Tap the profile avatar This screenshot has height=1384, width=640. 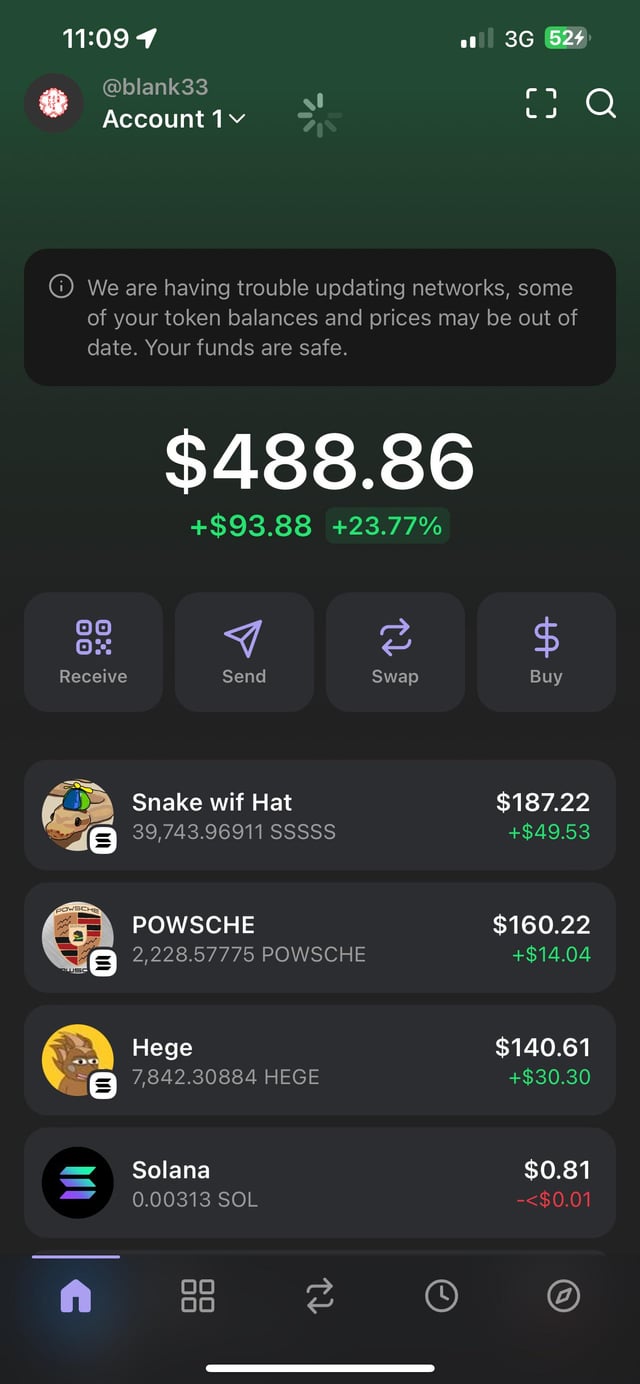tap(52, 103)
